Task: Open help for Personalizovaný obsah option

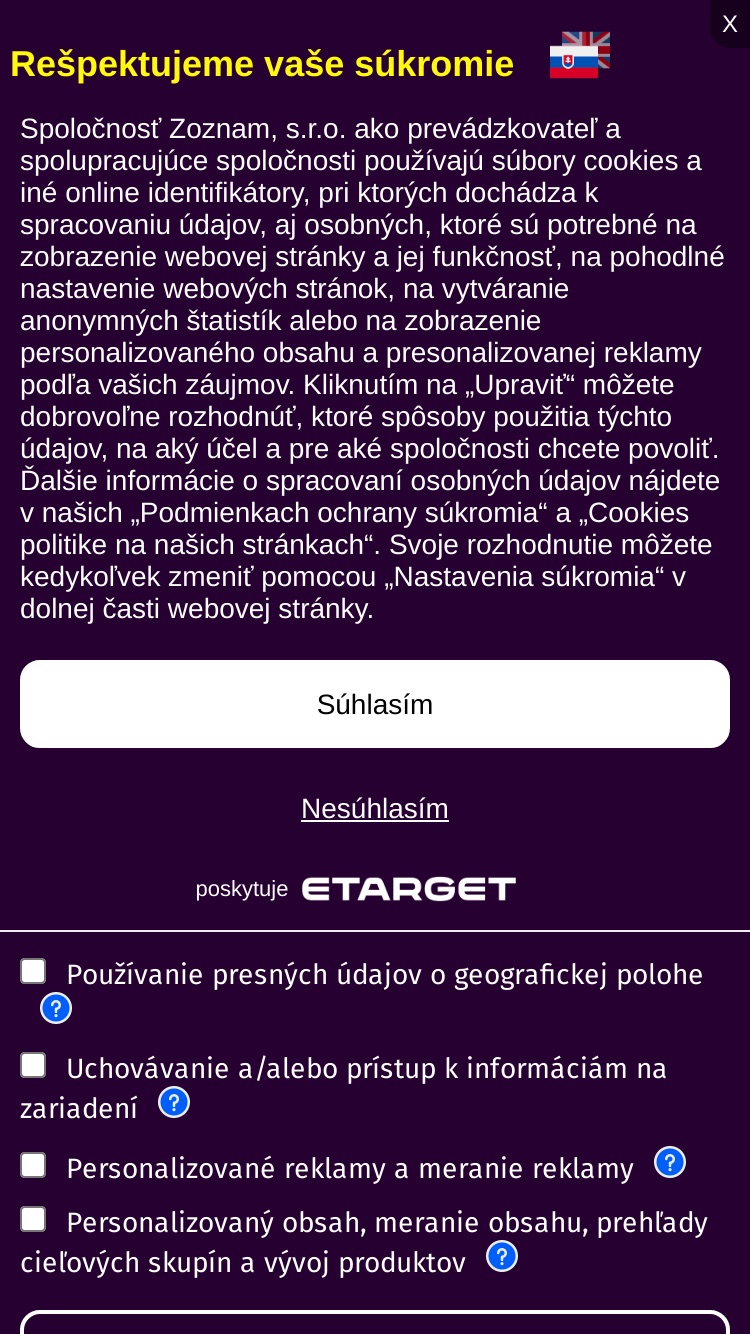Action: tap(502, 1256)
